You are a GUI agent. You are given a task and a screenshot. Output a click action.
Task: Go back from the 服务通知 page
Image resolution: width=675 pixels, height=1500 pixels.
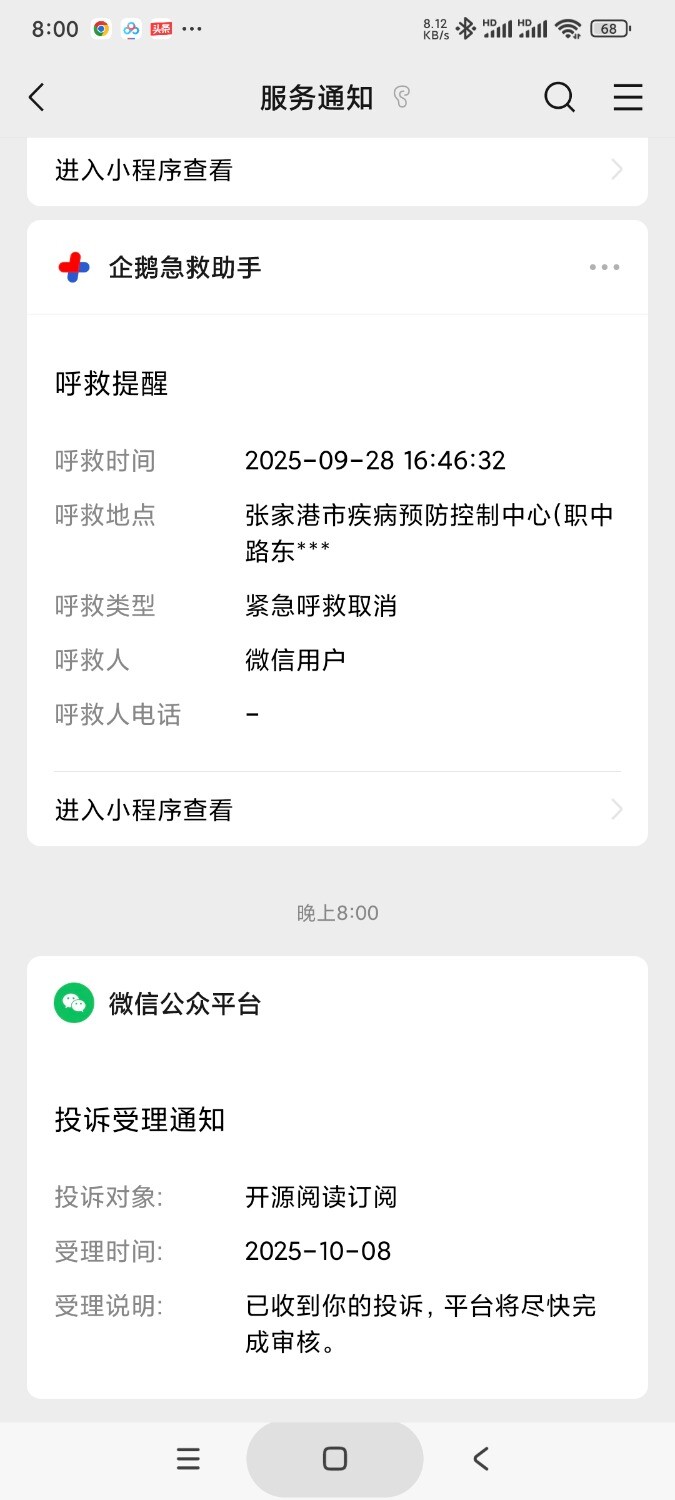pos(37,97)
